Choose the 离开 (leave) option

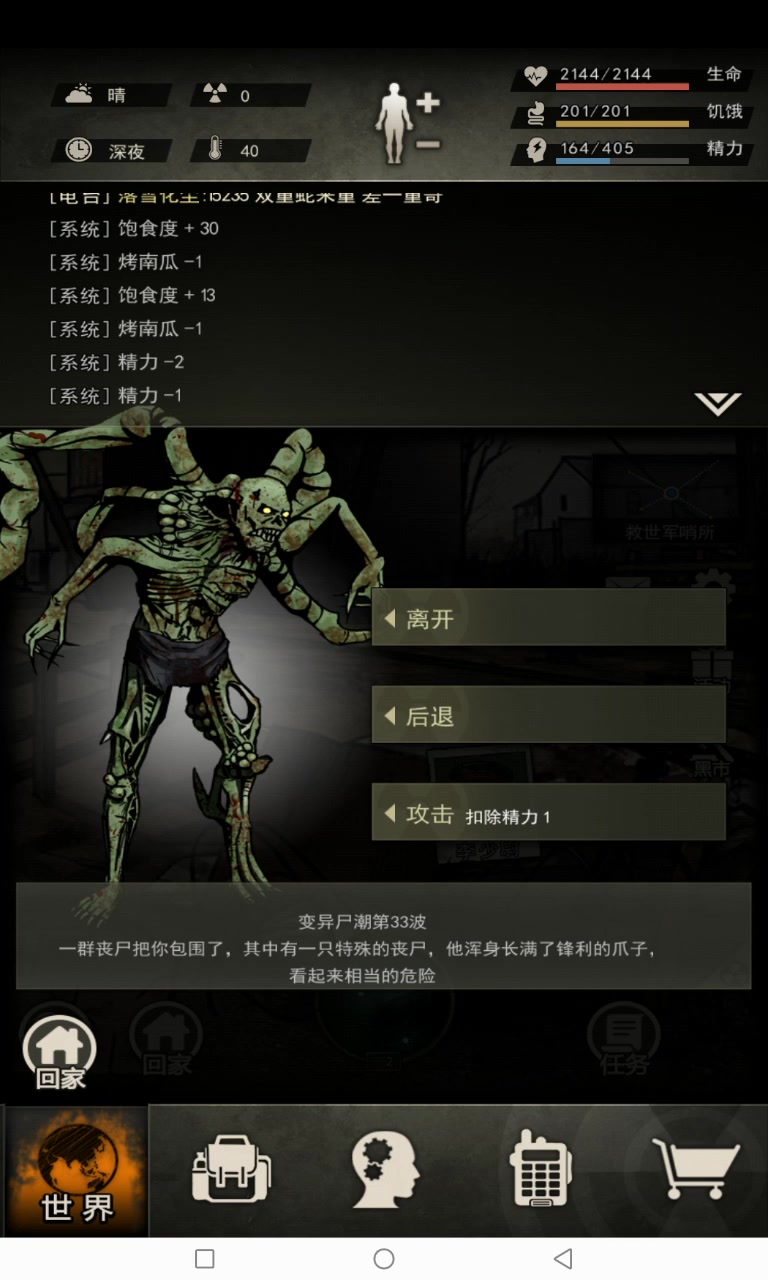coord(548,617)
